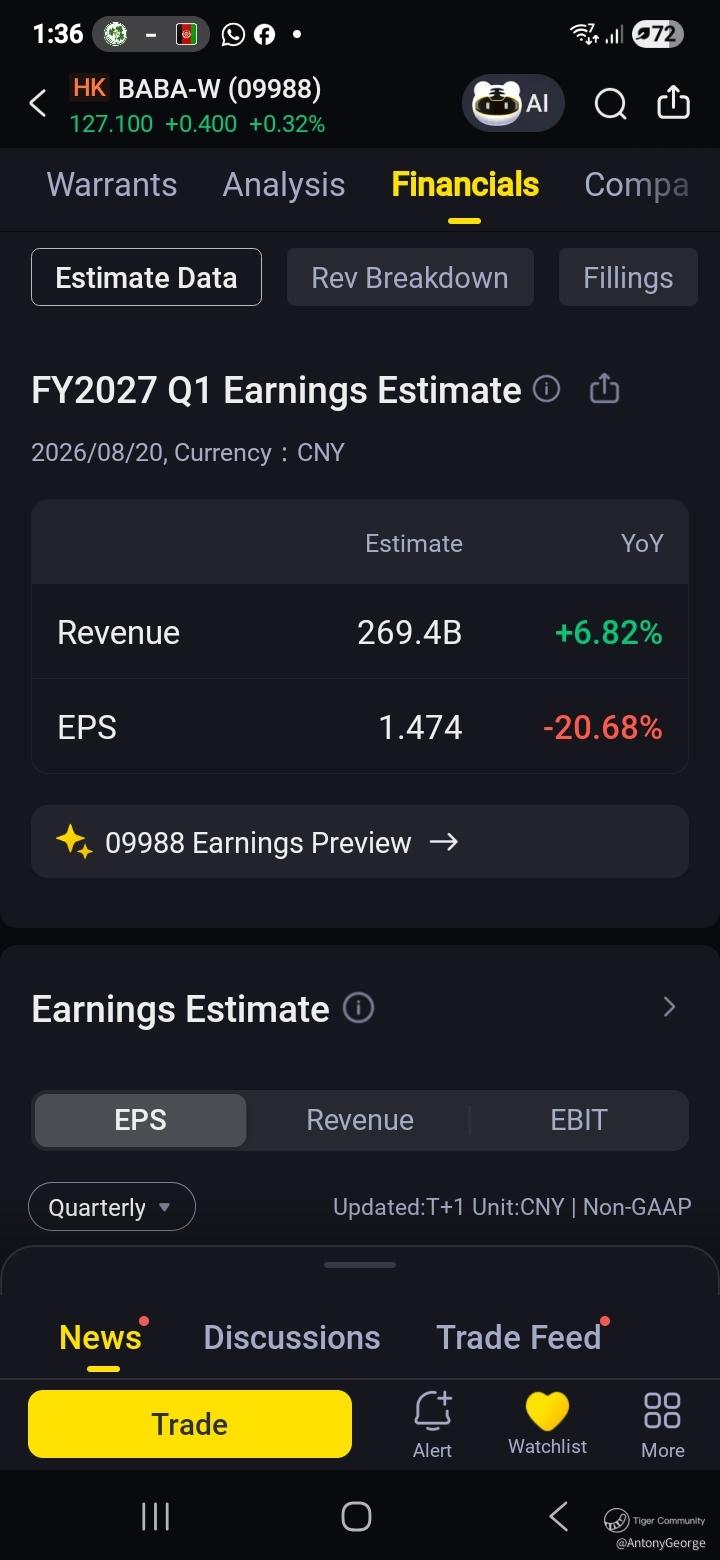The image size is (720, 1560).
Task: Open the AI assistant button
Action: pos(513,103)
